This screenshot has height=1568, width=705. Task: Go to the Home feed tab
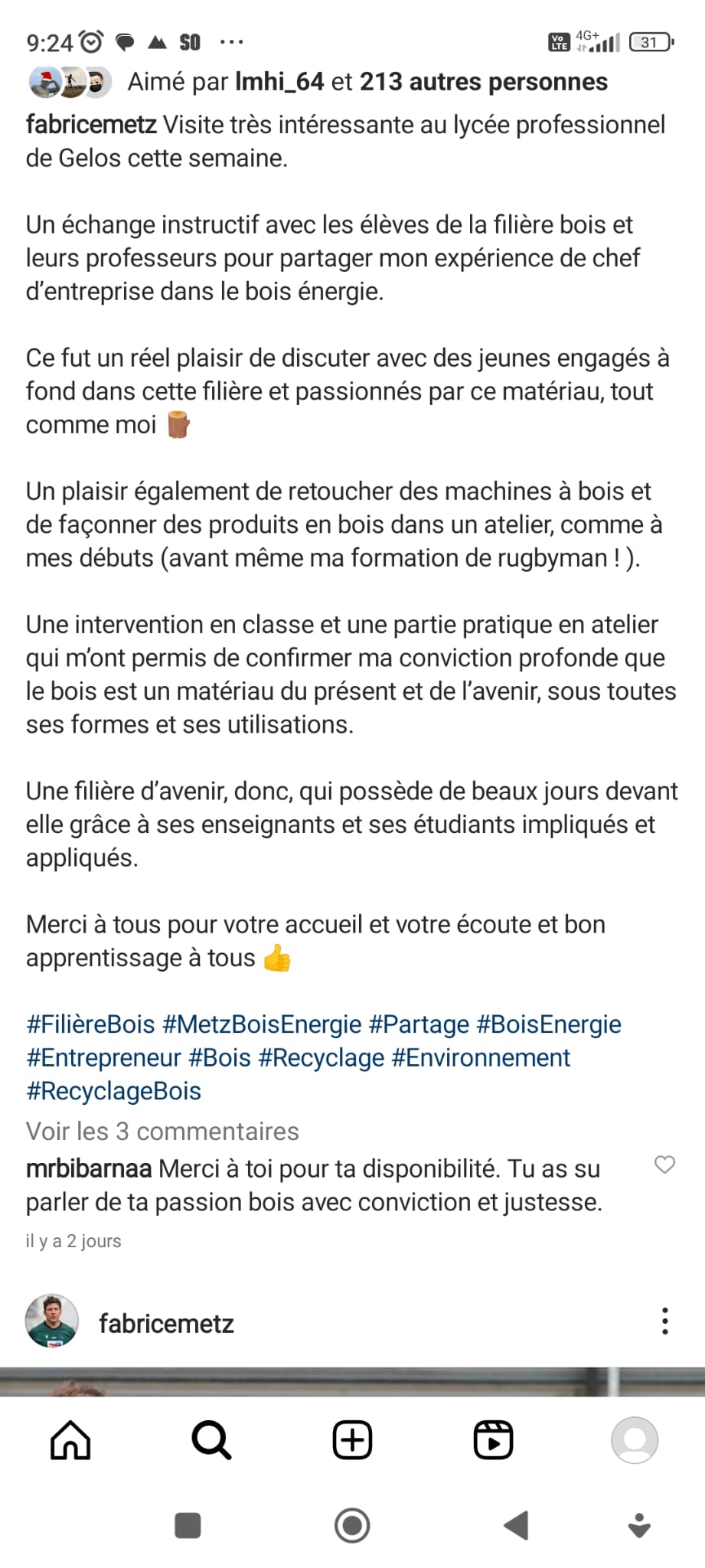coord(70,1441)
